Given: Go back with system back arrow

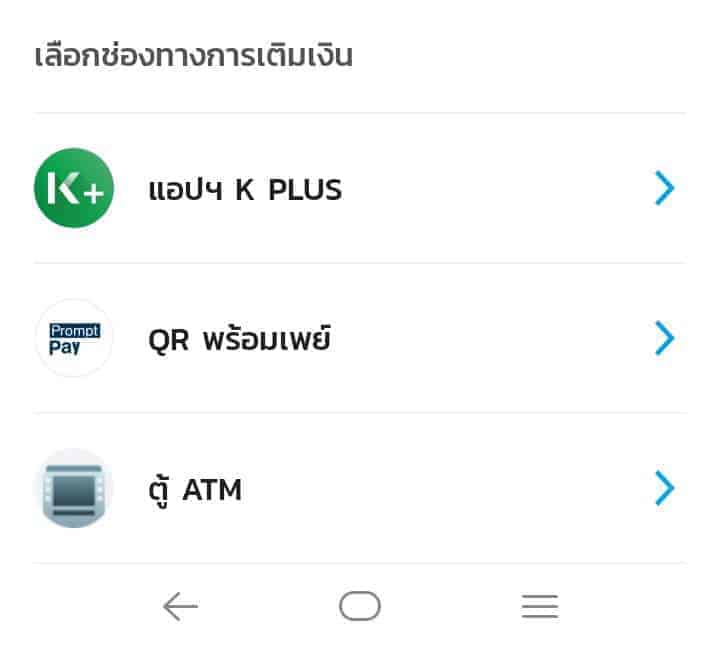Looking at the screenshot, I should (180, 606).
